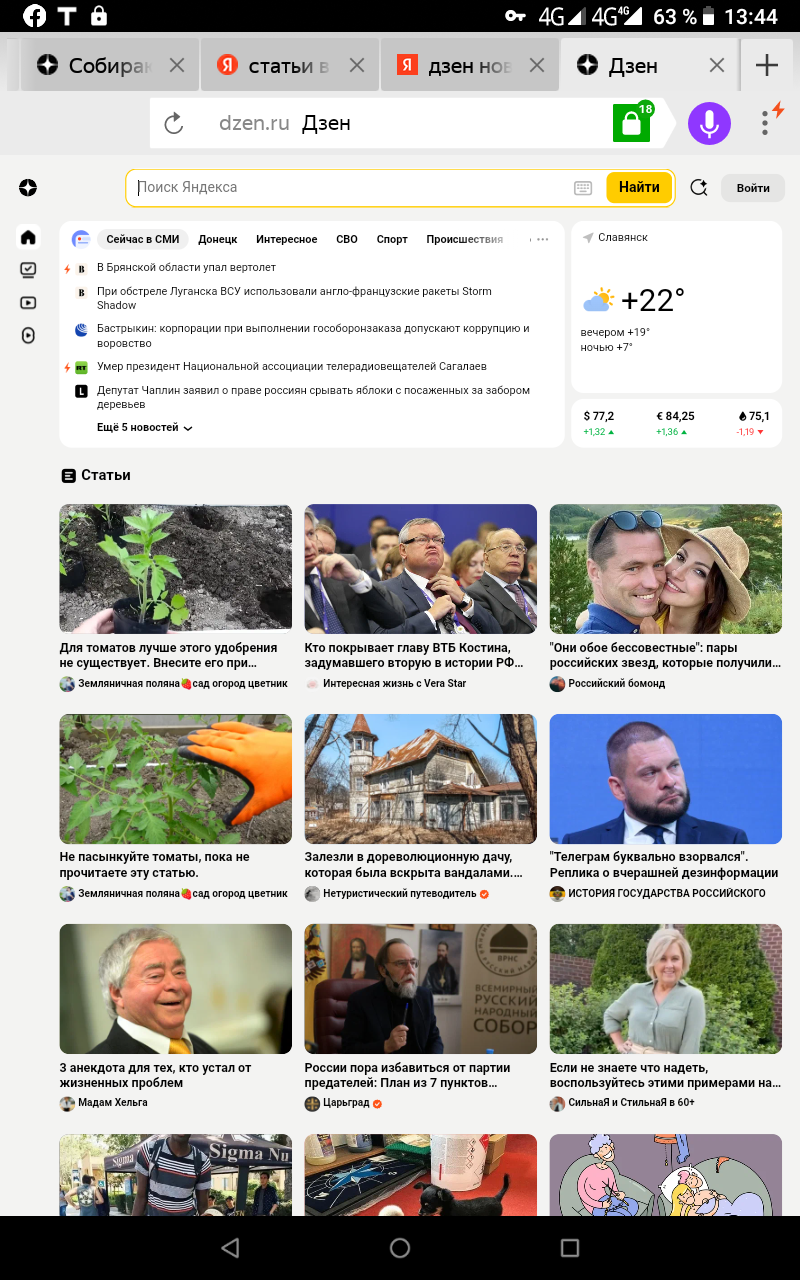This screenshot has width=800, height=1280.
Task: Go to the Dzen home sidebar icon
Action: tap(28, 237)
